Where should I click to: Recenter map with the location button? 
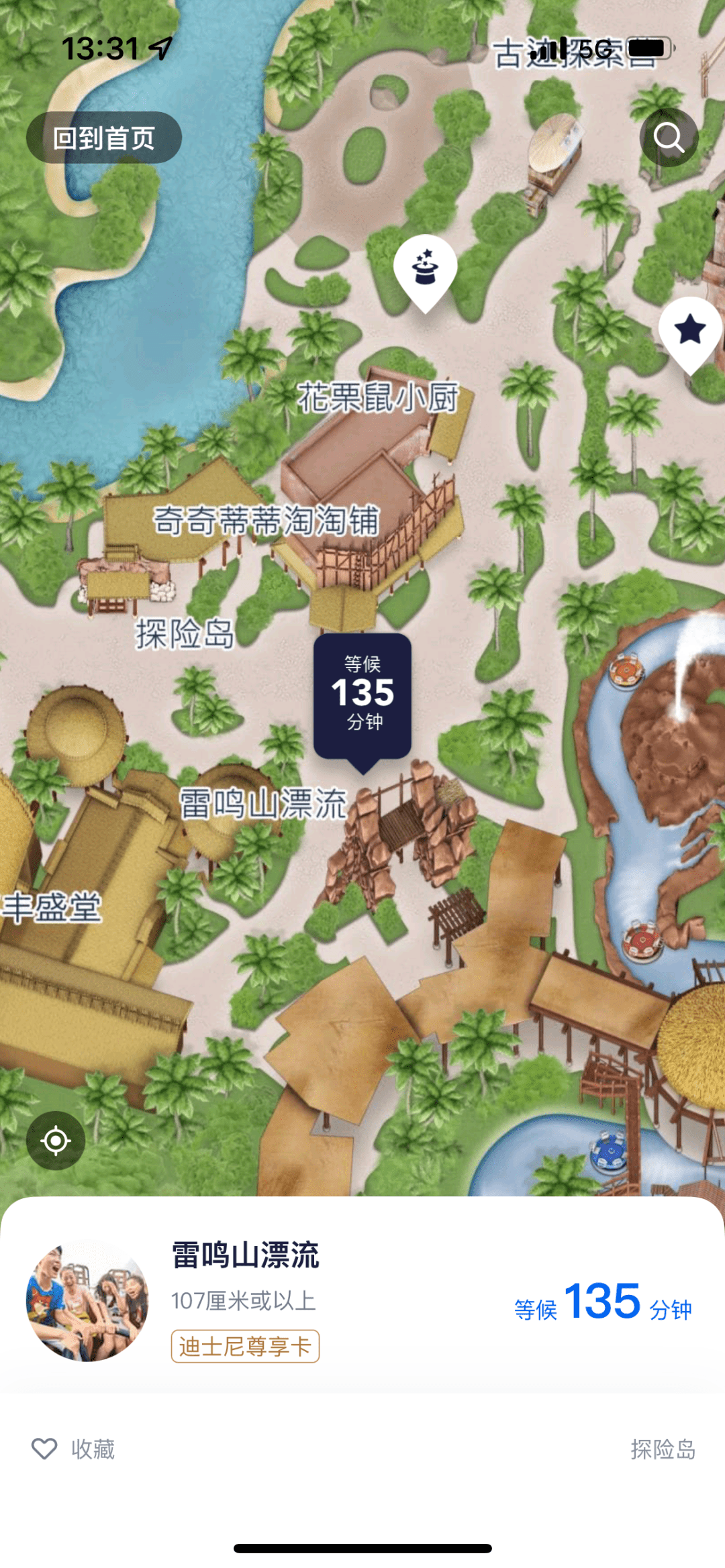point(56,1141)
